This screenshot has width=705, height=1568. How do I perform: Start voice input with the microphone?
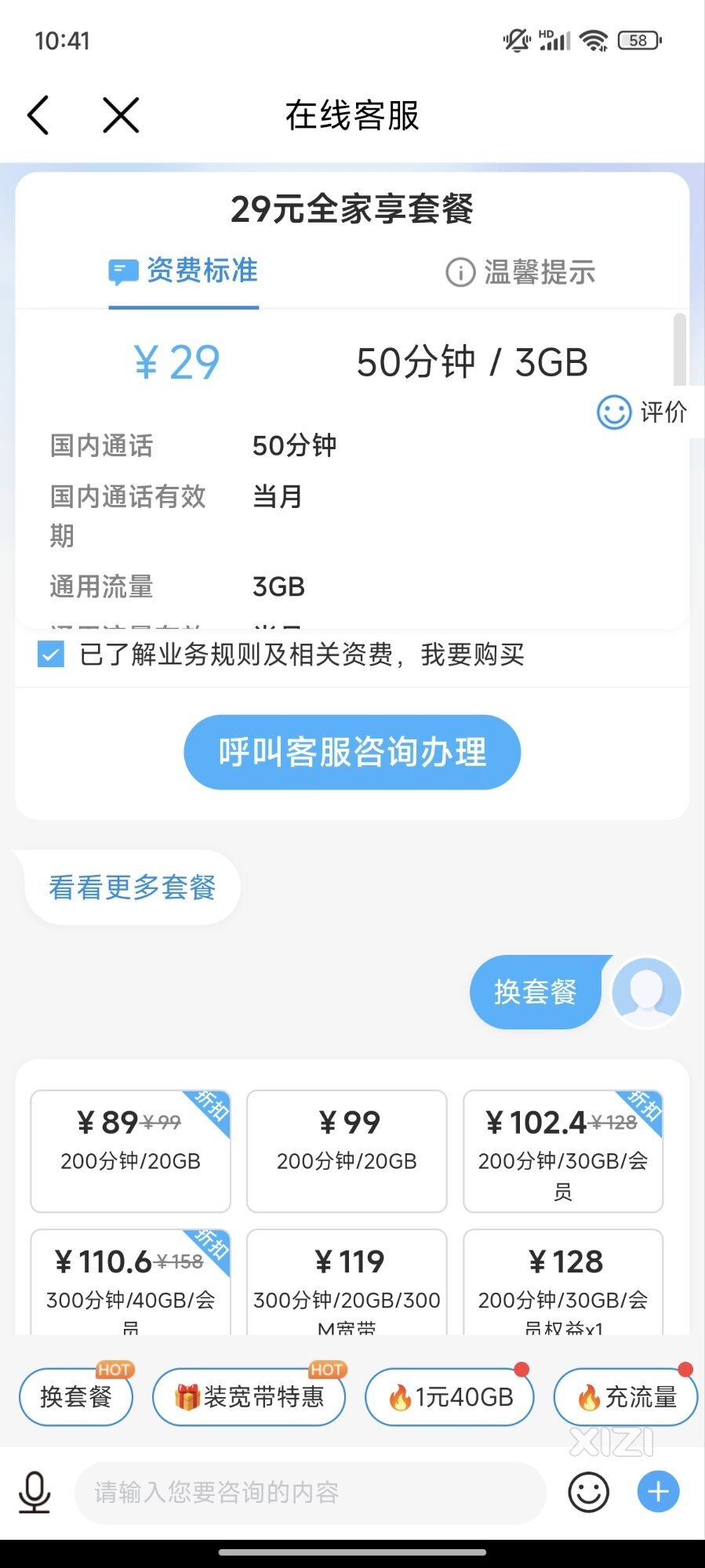(x=35, y=1492)
